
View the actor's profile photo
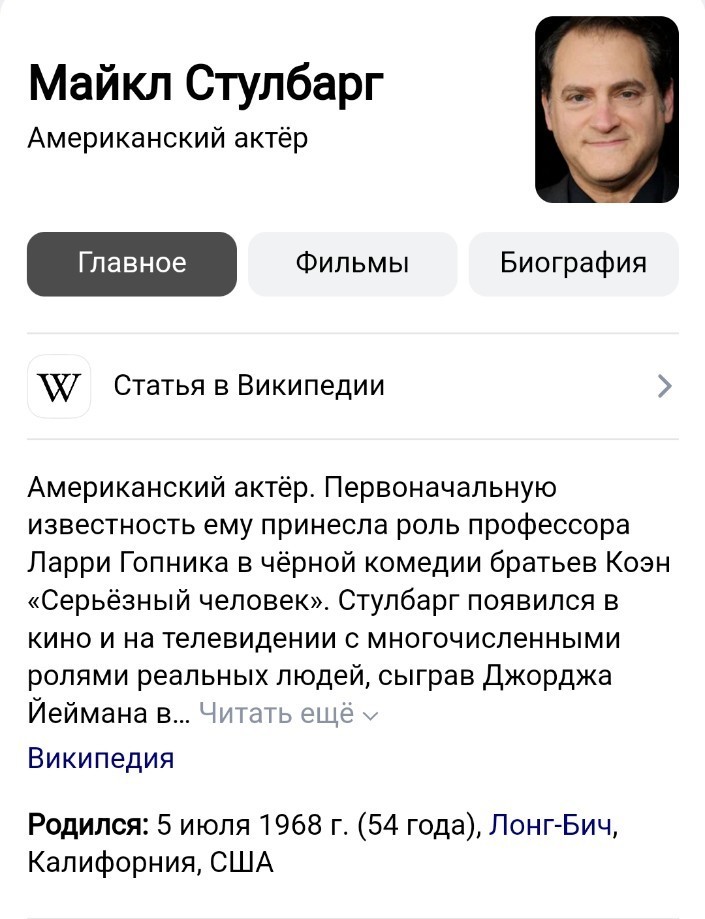click(607, 110)
